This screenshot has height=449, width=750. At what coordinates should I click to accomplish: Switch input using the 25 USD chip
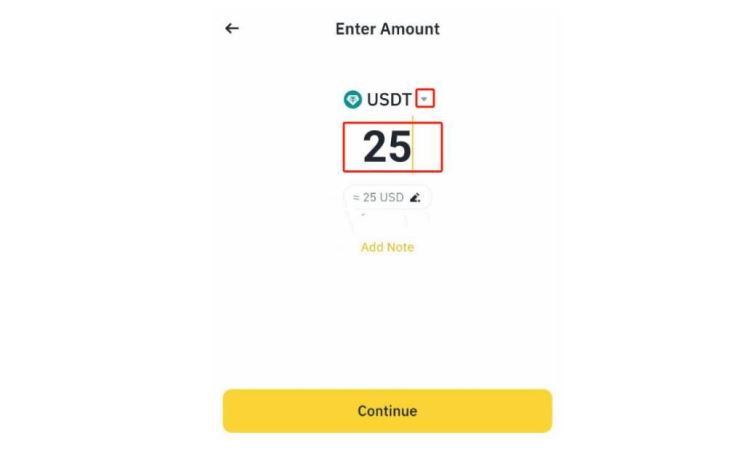tap(387, 198)
